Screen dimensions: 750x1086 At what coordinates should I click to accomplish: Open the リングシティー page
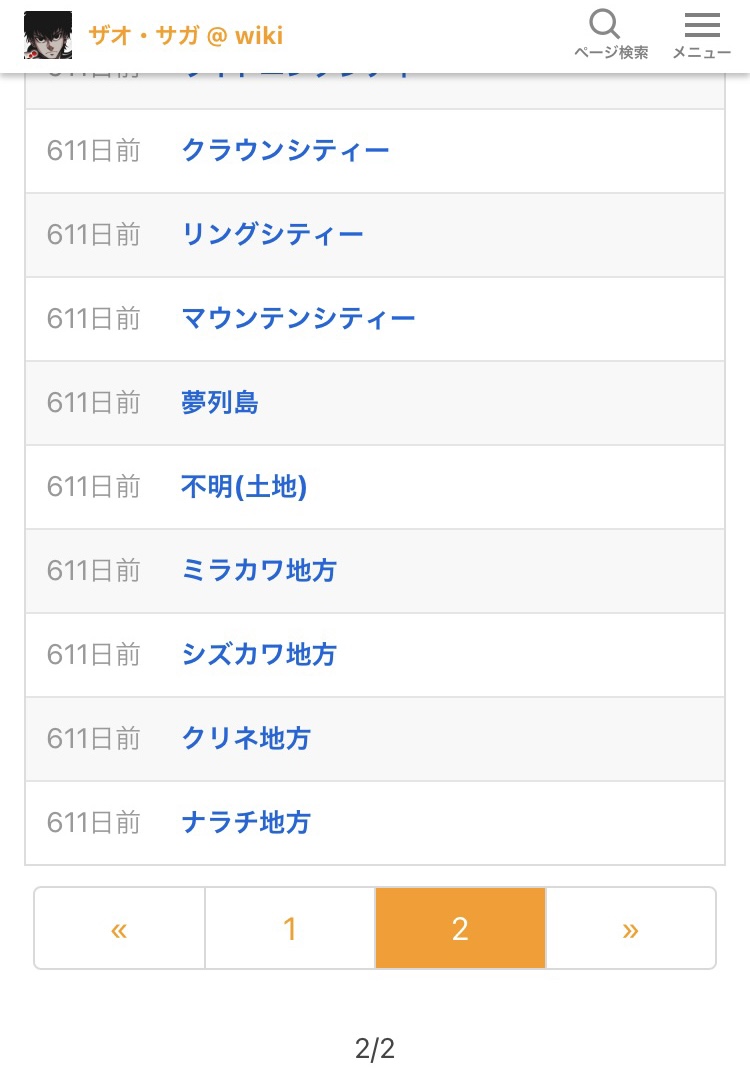click(272, 235)
